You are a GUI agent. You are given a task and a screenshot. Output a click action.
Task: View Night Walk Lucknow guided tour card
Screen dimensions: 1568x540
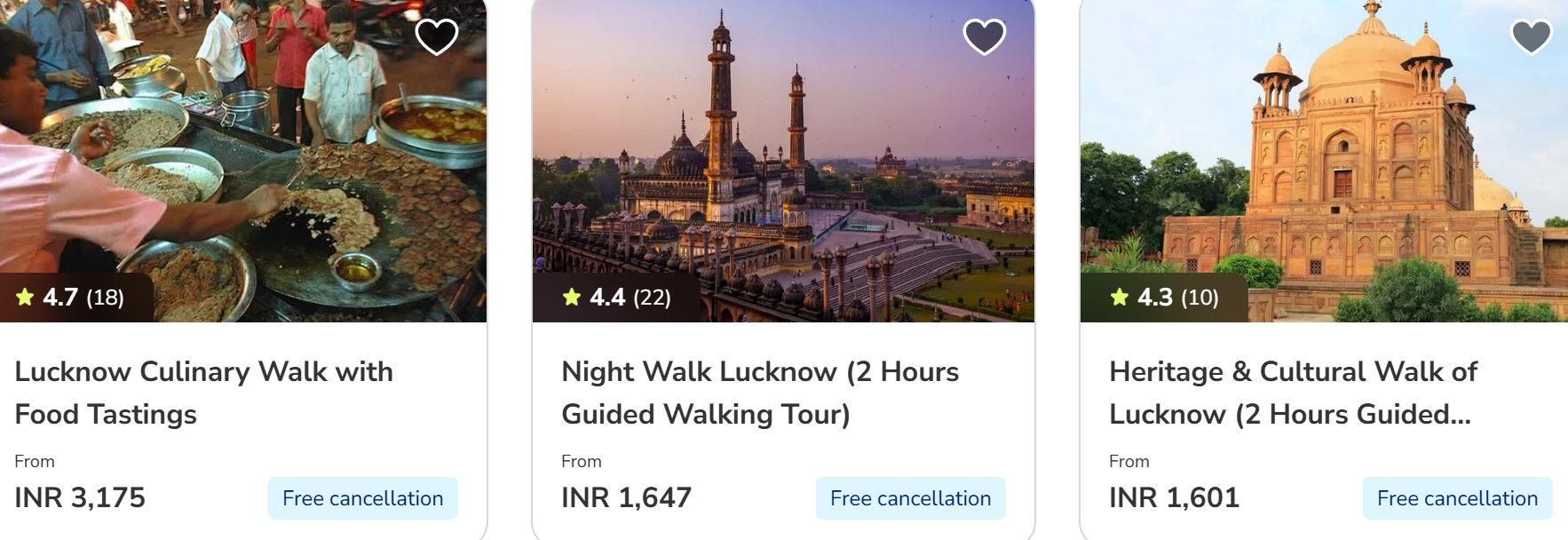point(759,392)
